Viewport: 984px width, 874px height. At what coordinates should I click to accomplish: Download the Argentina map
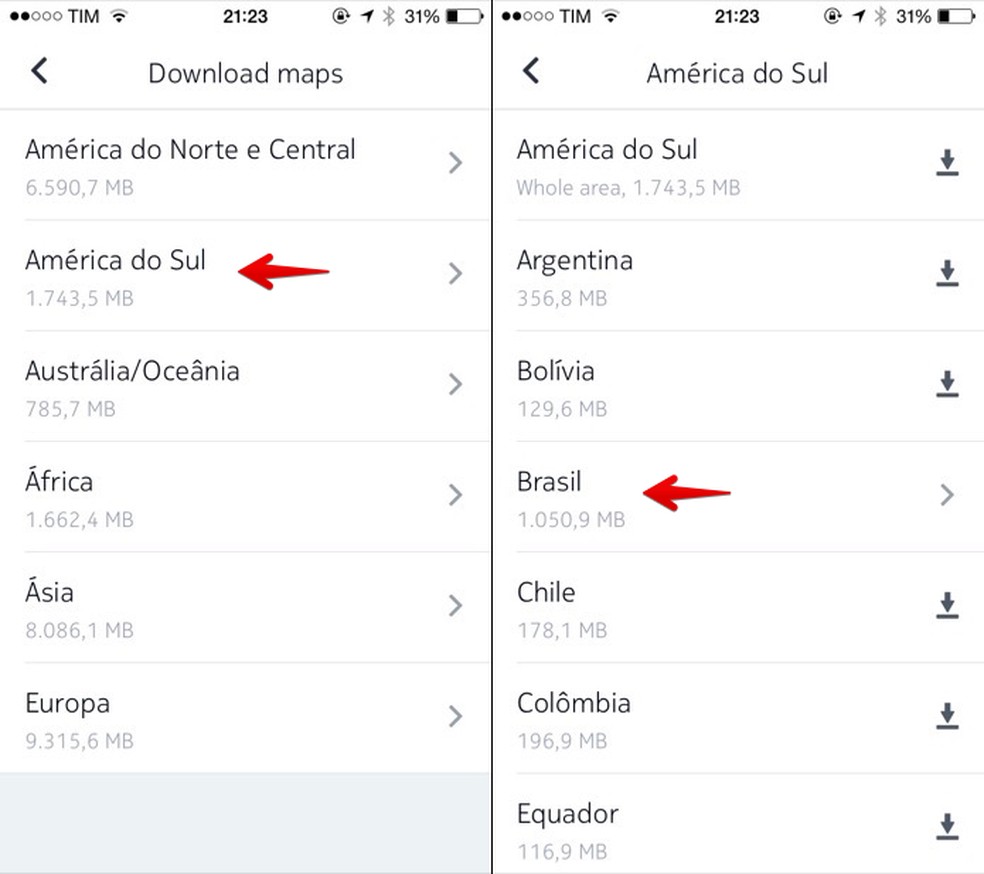pos(947,274)
